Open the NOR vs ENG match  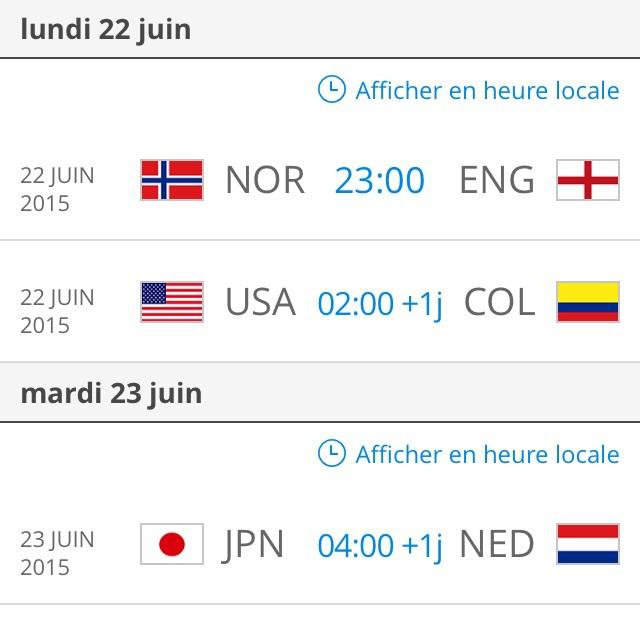379,181
